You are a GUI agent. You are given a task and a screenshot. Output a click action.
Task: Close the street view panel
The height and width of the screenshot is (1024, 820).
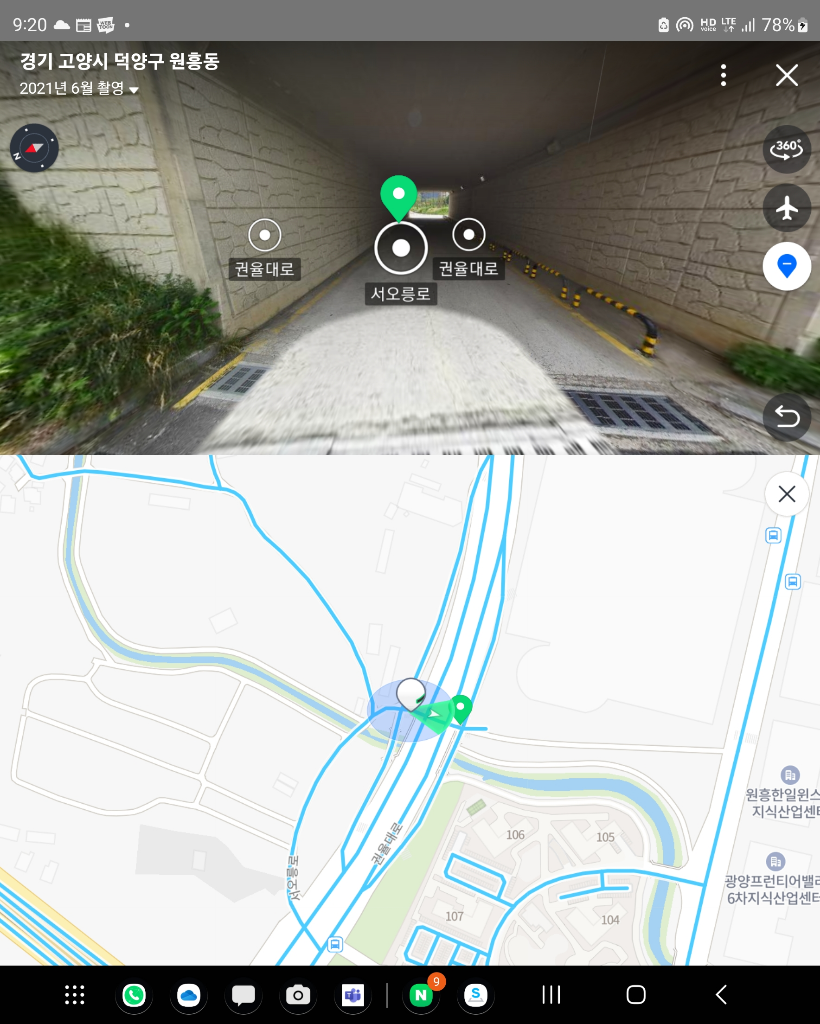[787, 75]
